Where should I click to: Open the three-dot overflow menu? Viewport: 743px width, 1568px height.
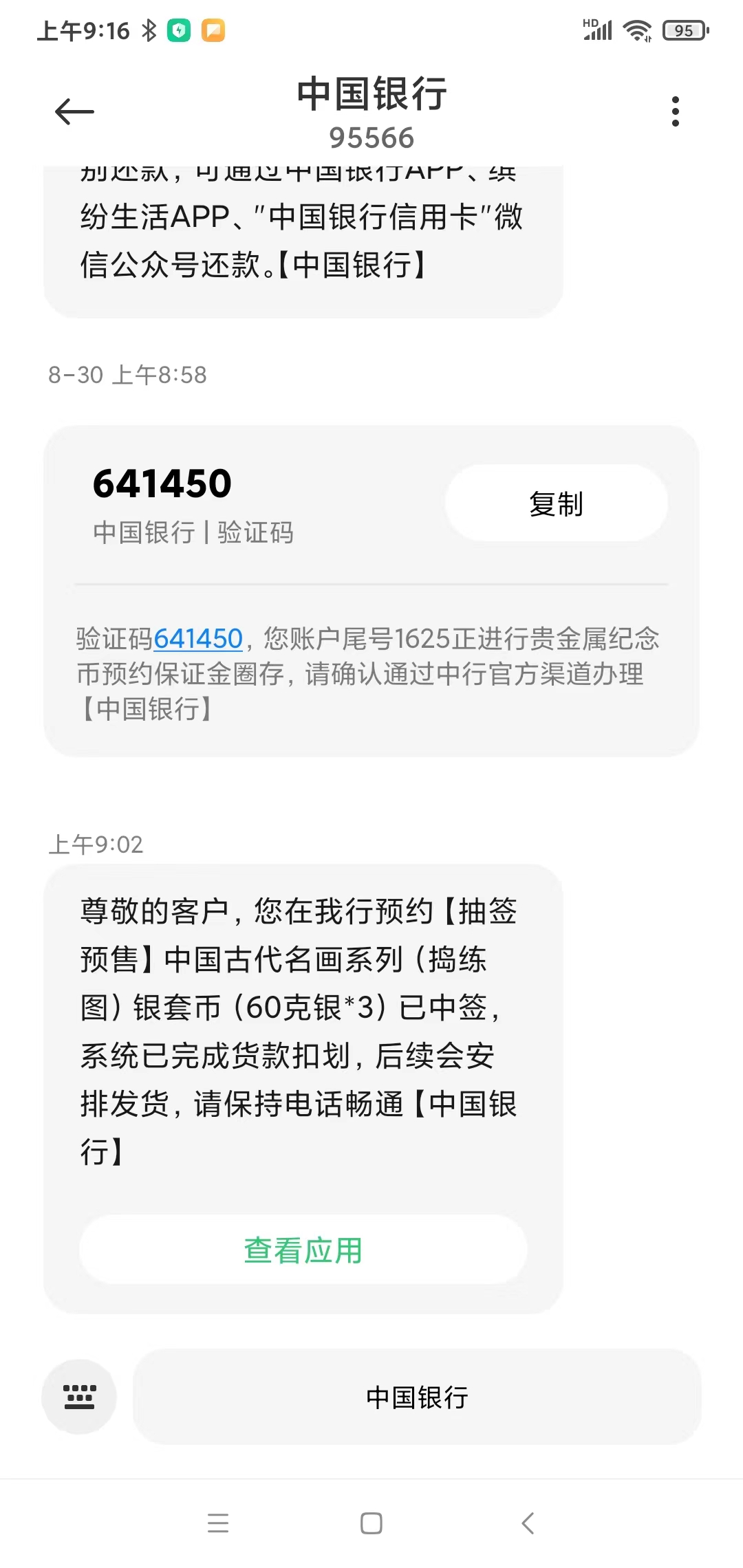[676, 111]
